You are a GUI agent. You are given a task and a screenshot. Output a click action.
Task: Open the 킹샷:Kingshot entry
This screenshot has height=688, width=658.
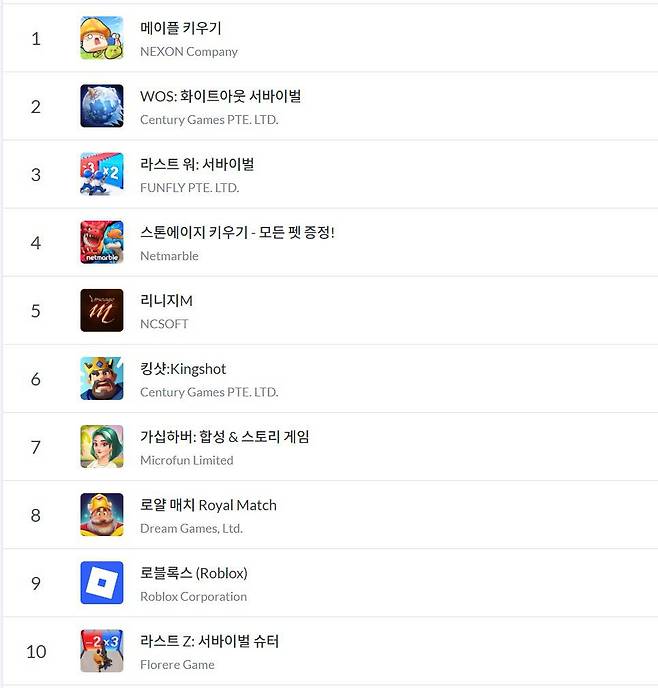coord(183,369)
